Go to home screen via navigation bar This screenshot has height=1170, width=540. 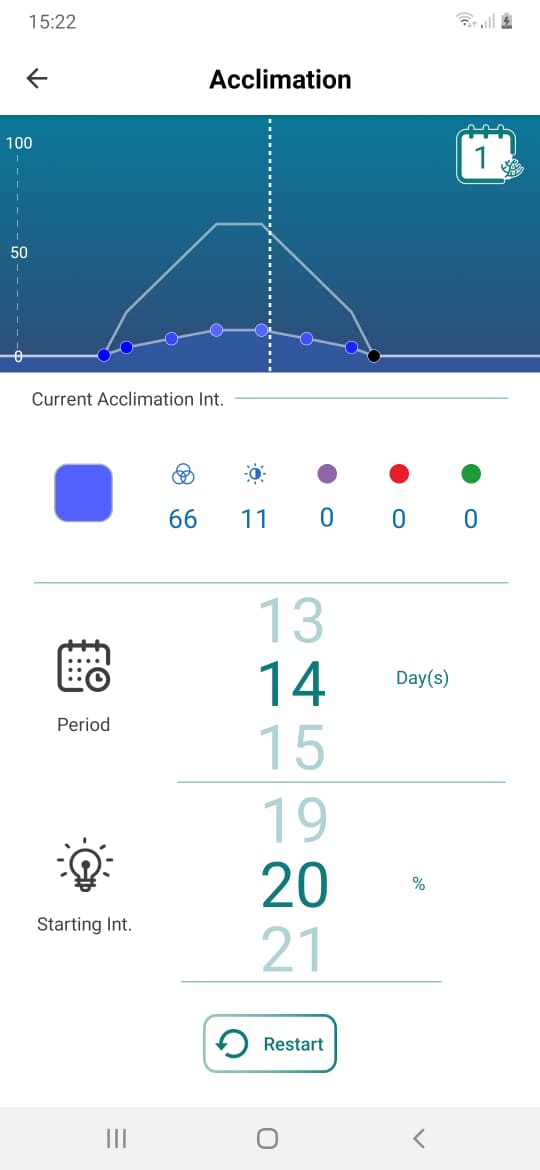267,1138
